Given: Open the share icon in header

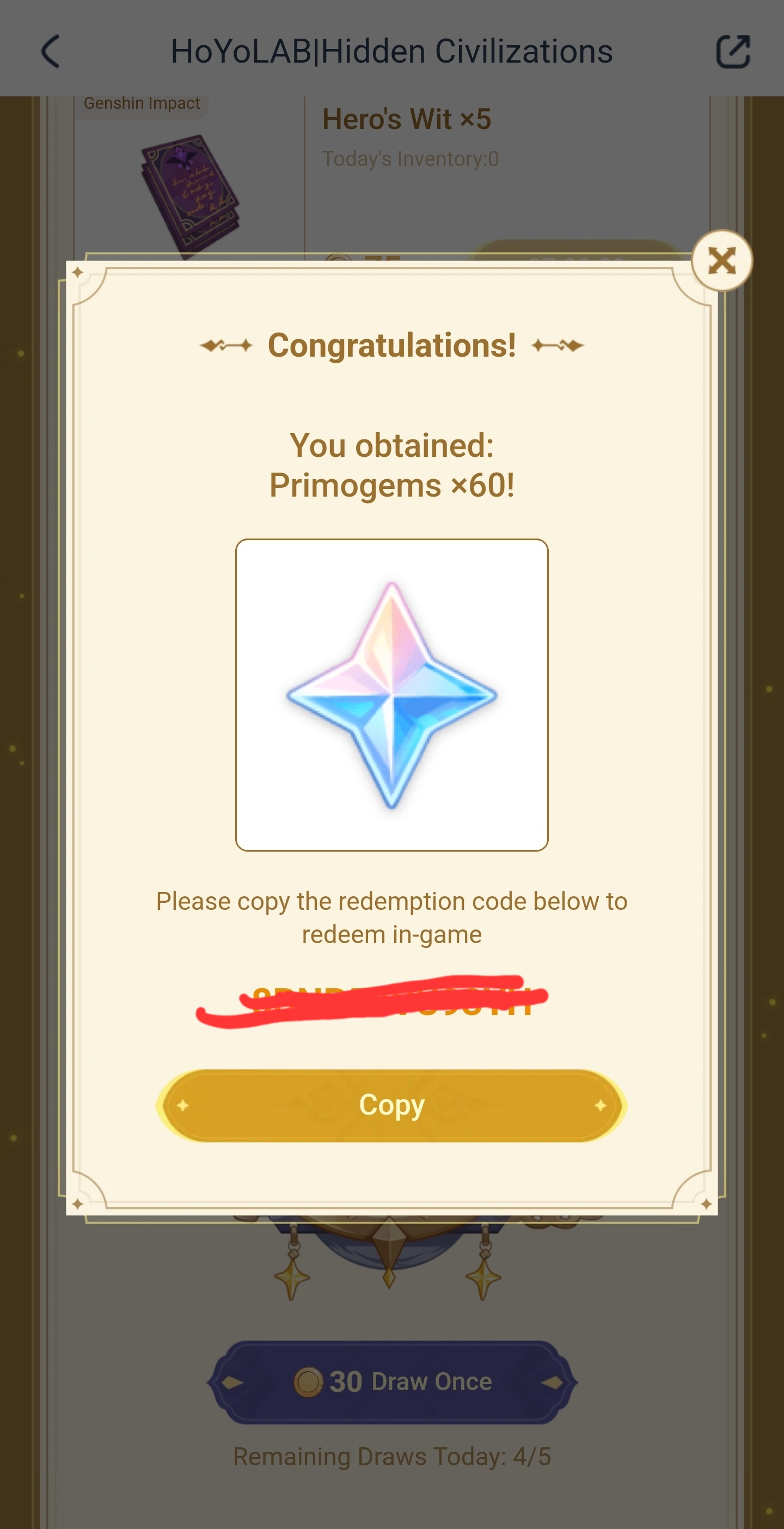Looking at the screenshot, I should [733, 51].
